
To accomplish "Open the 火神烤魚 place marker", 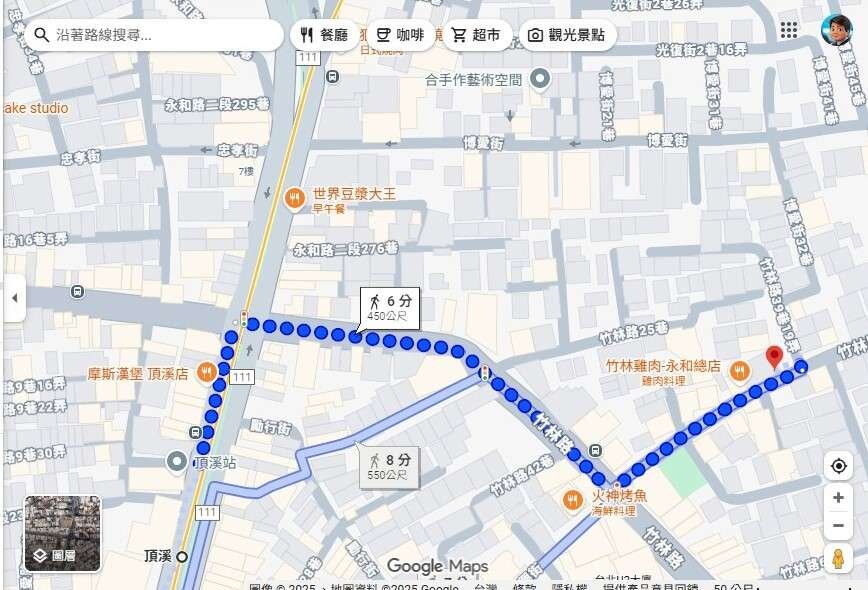I will click(x=572, y=499).
